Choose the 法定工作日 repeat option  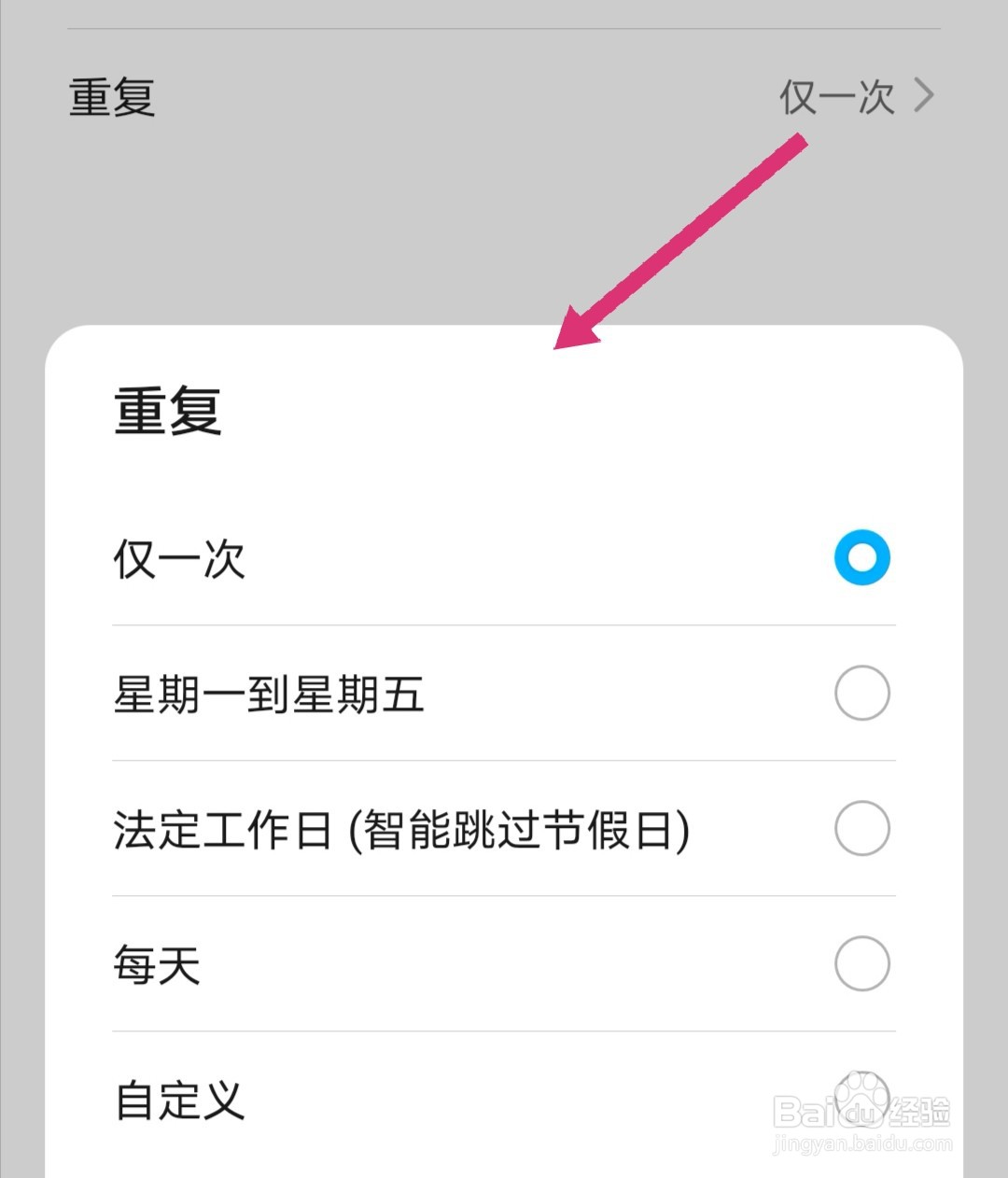861,828
